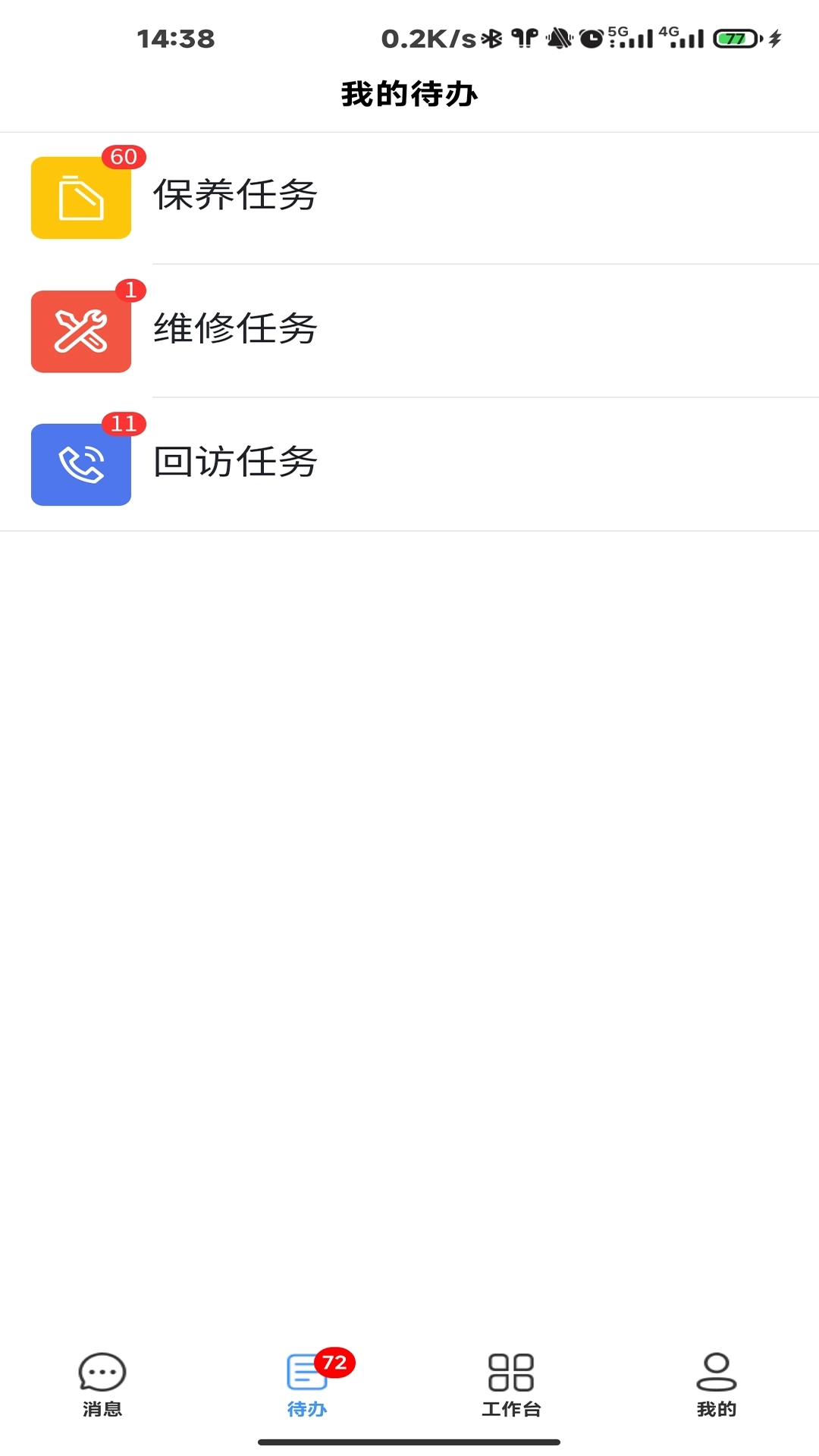
Task: Open the 回访任务 blue phone icon
Action: pos(80,464)
